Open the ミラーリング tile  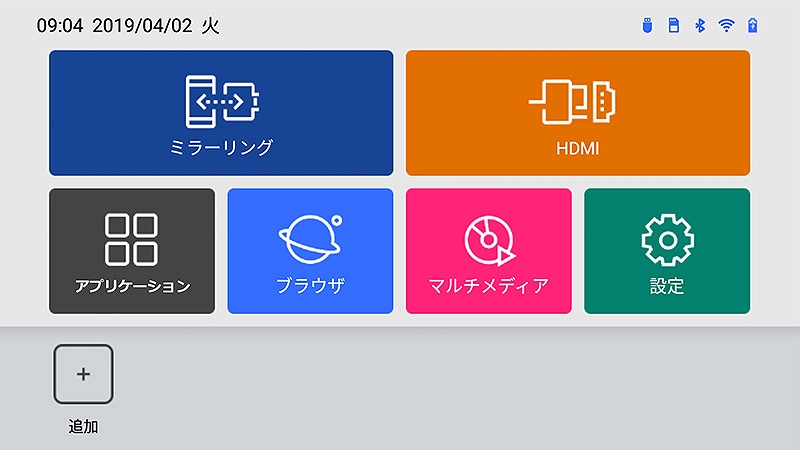(x=221, y=113)
